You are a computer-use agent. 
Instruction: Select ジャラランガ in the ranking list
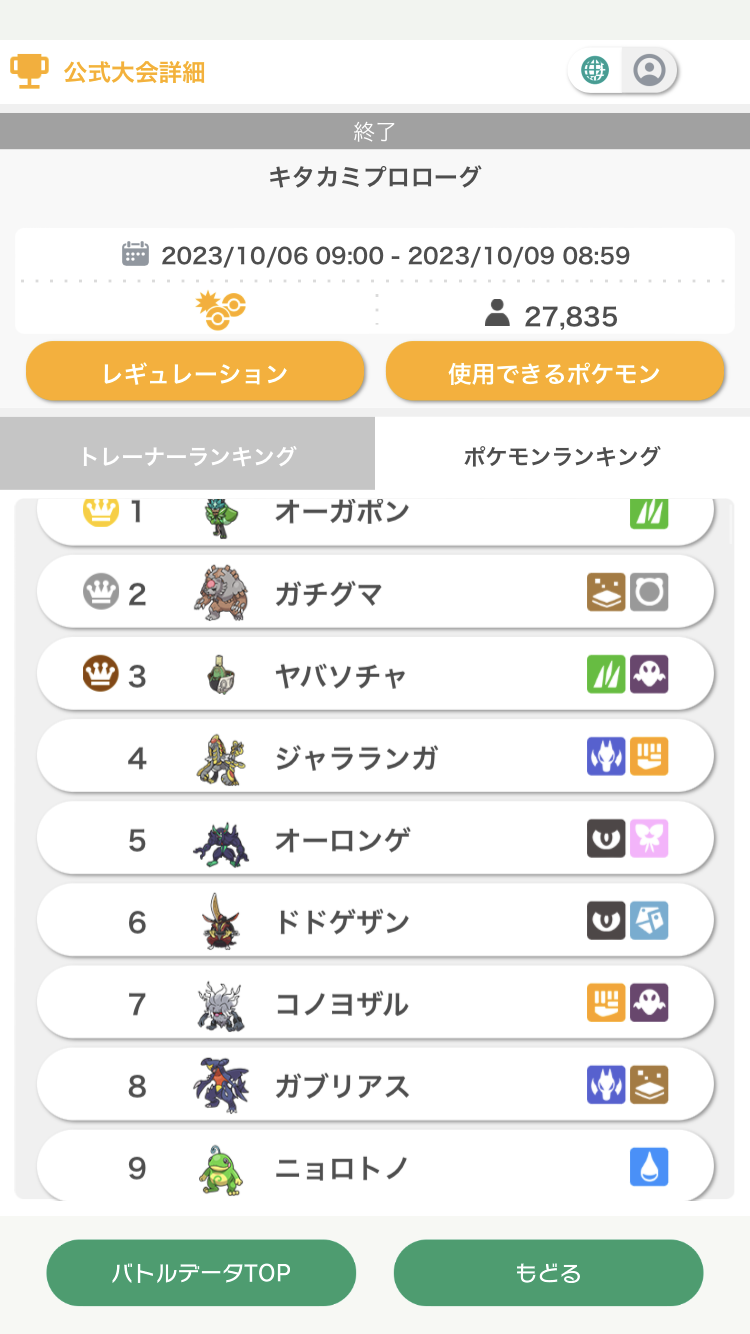coord(375,758)
